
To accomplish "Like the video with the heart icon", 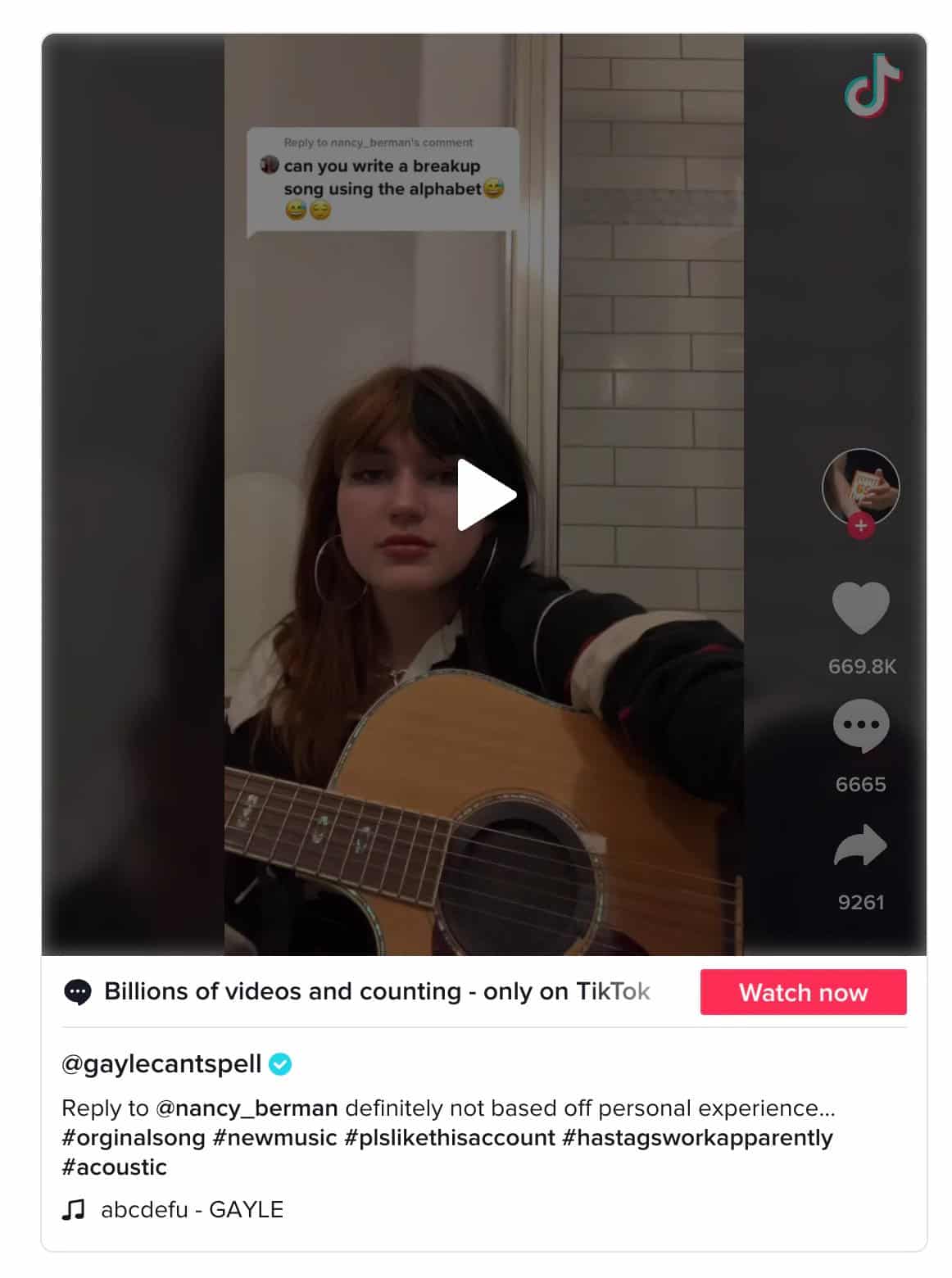I will tap(860, 608).
